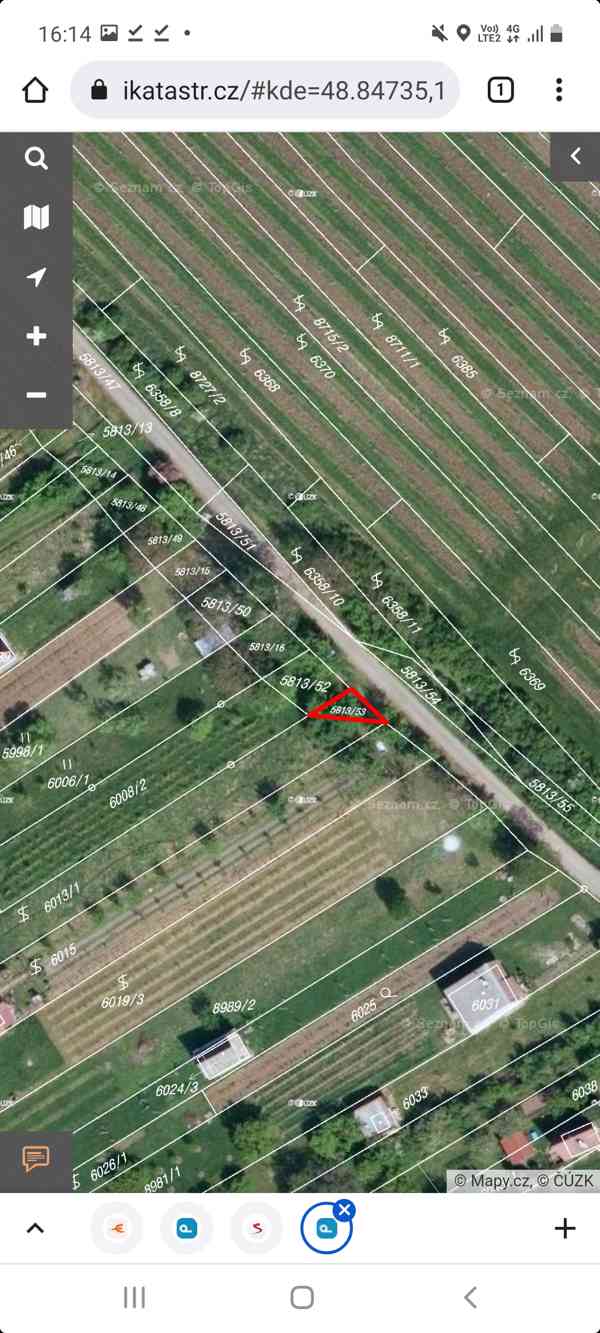
Task: Close the current browser tab
Action: (x=345, y=1210)
